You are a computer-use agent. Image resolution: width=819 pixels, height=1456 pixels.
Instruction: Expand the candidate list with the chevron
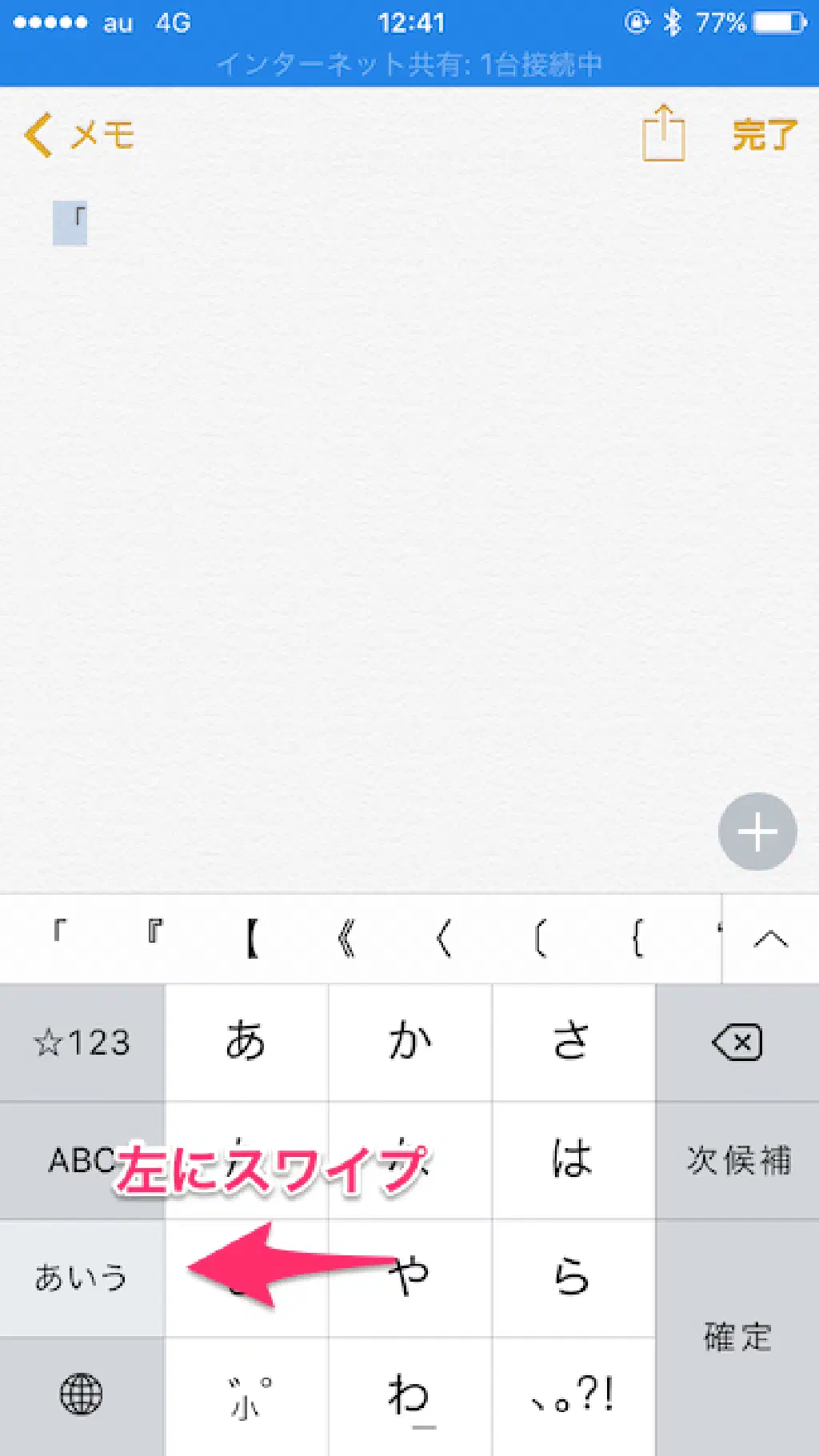click(770, 939)
